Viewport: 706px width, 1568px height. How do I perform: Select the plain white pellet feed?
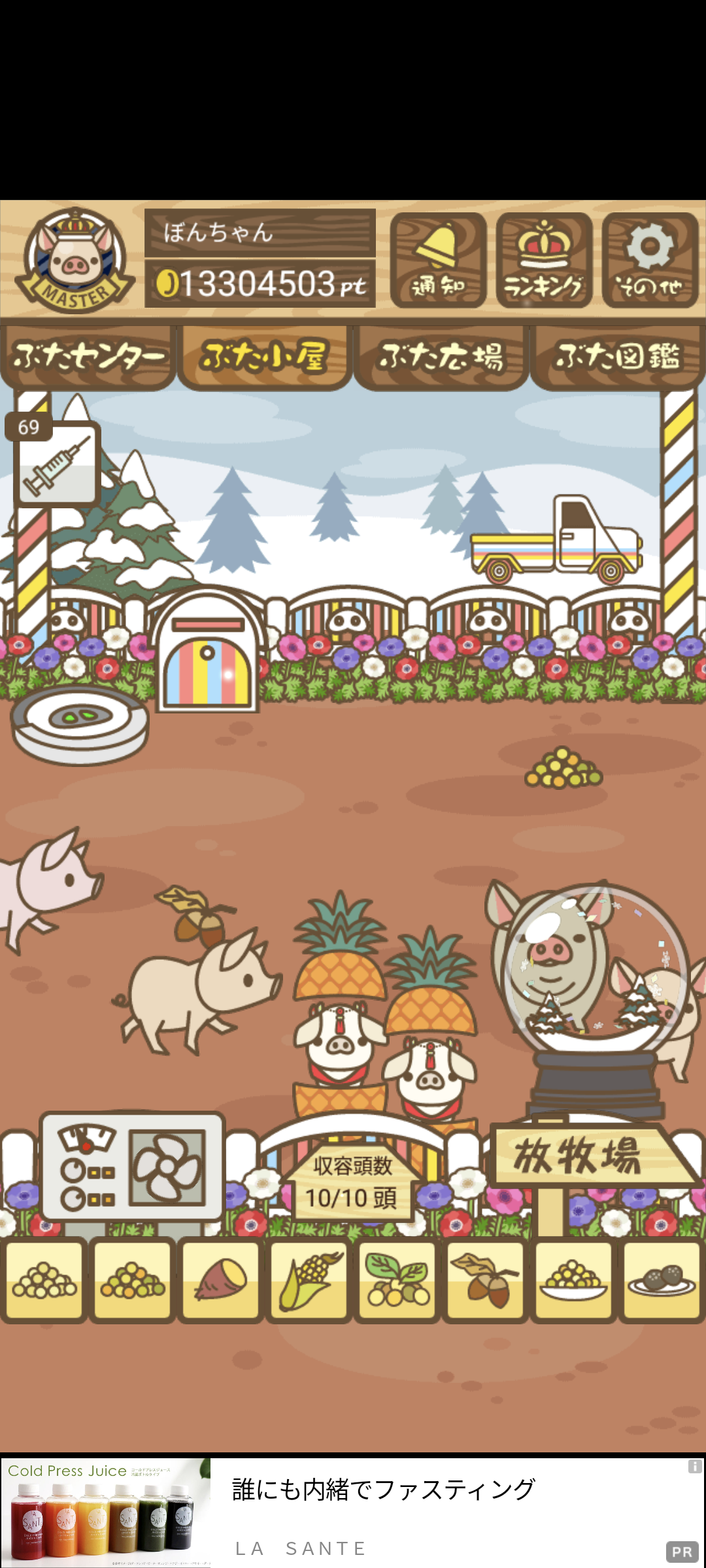[44, 1281]
